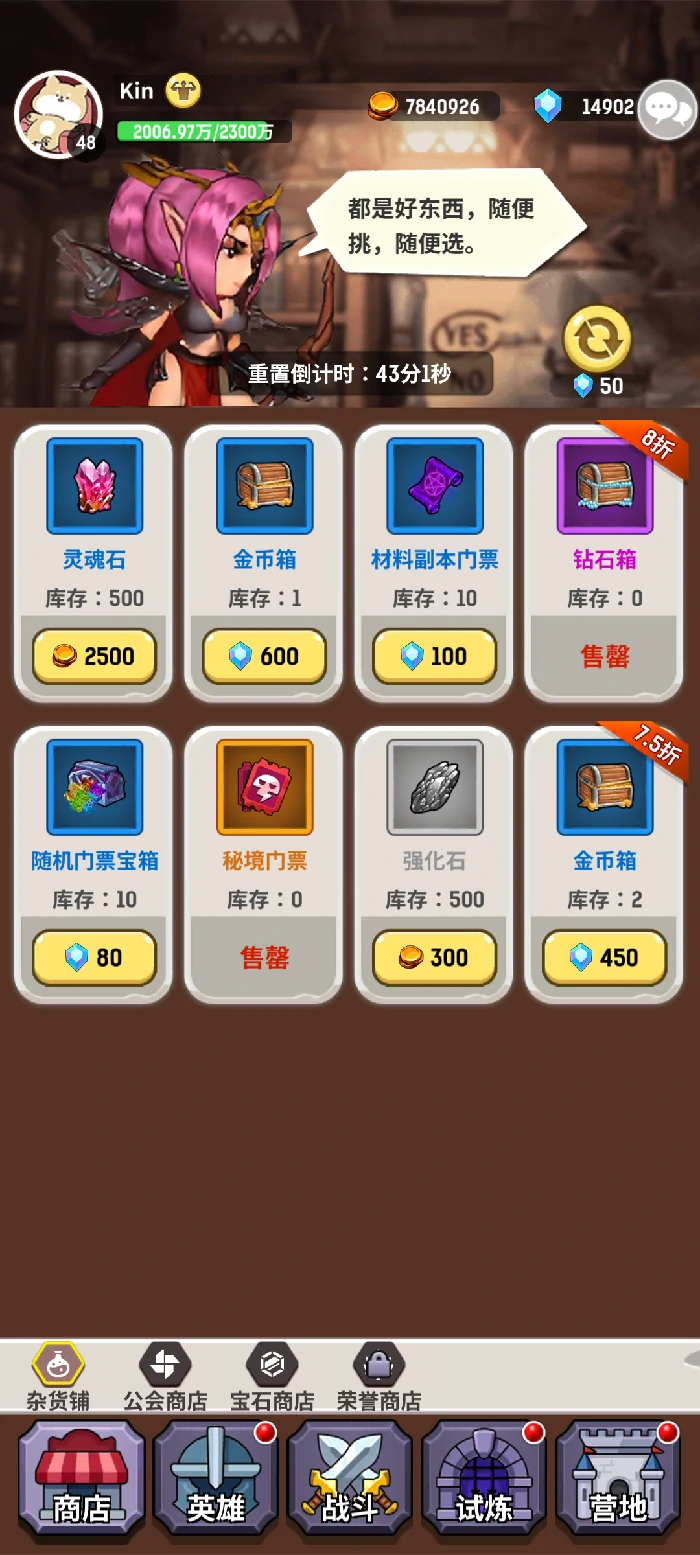Switch to the 宝石商店 tab
The height and width of the screenshot is (1555, 700).
[272, 1376]
